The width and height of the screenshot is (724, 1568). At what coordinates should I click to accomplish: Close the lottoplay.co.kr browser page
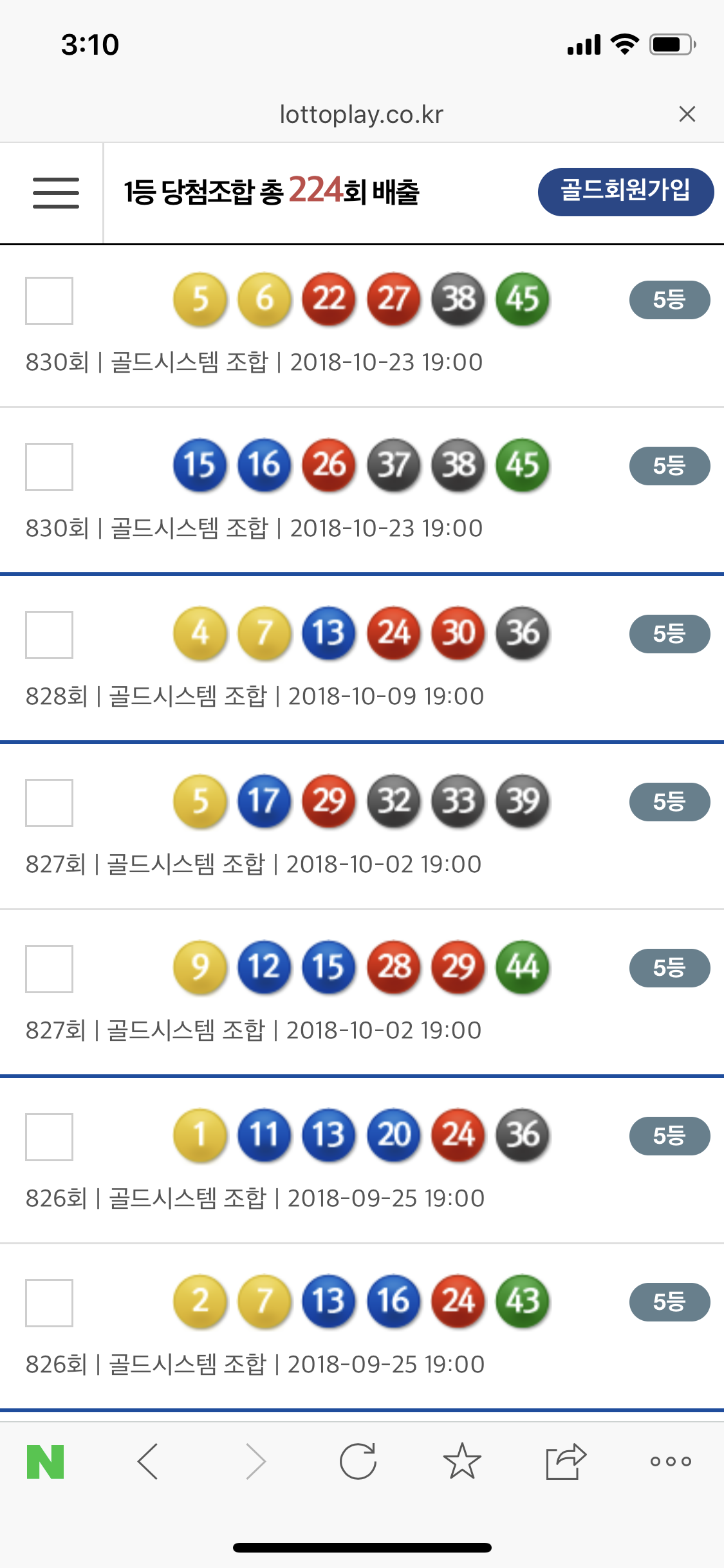(687, 114)
